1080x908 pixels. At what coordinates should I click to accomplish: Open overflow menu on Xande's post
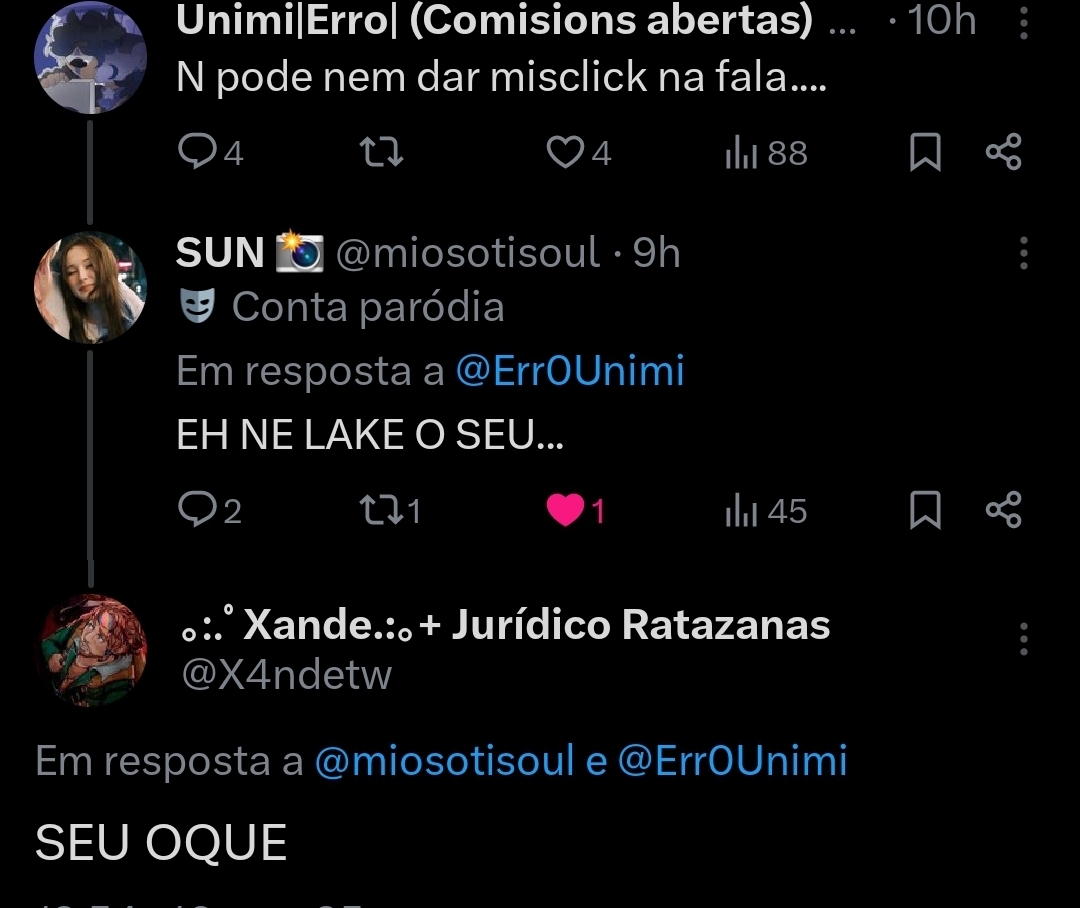pyautogui.click(x=1023, y=639)
